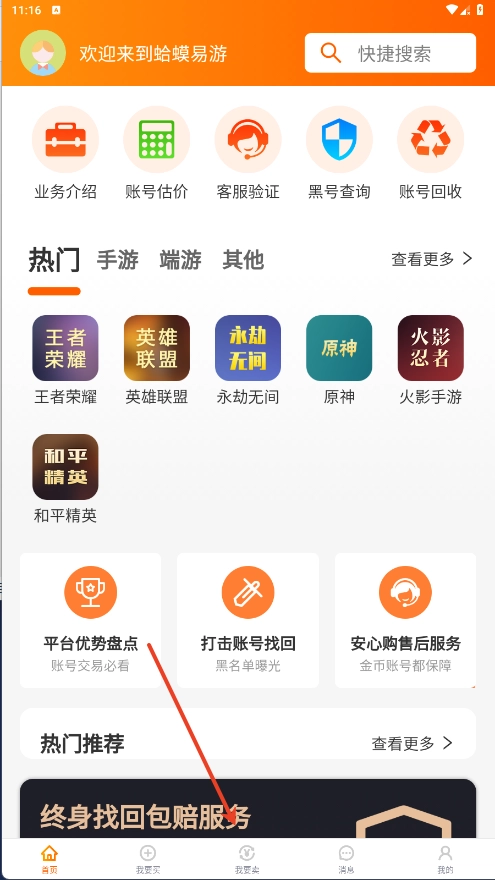Open the 平台优势盘点 card
495x880 pixels.
pos(90,620)
